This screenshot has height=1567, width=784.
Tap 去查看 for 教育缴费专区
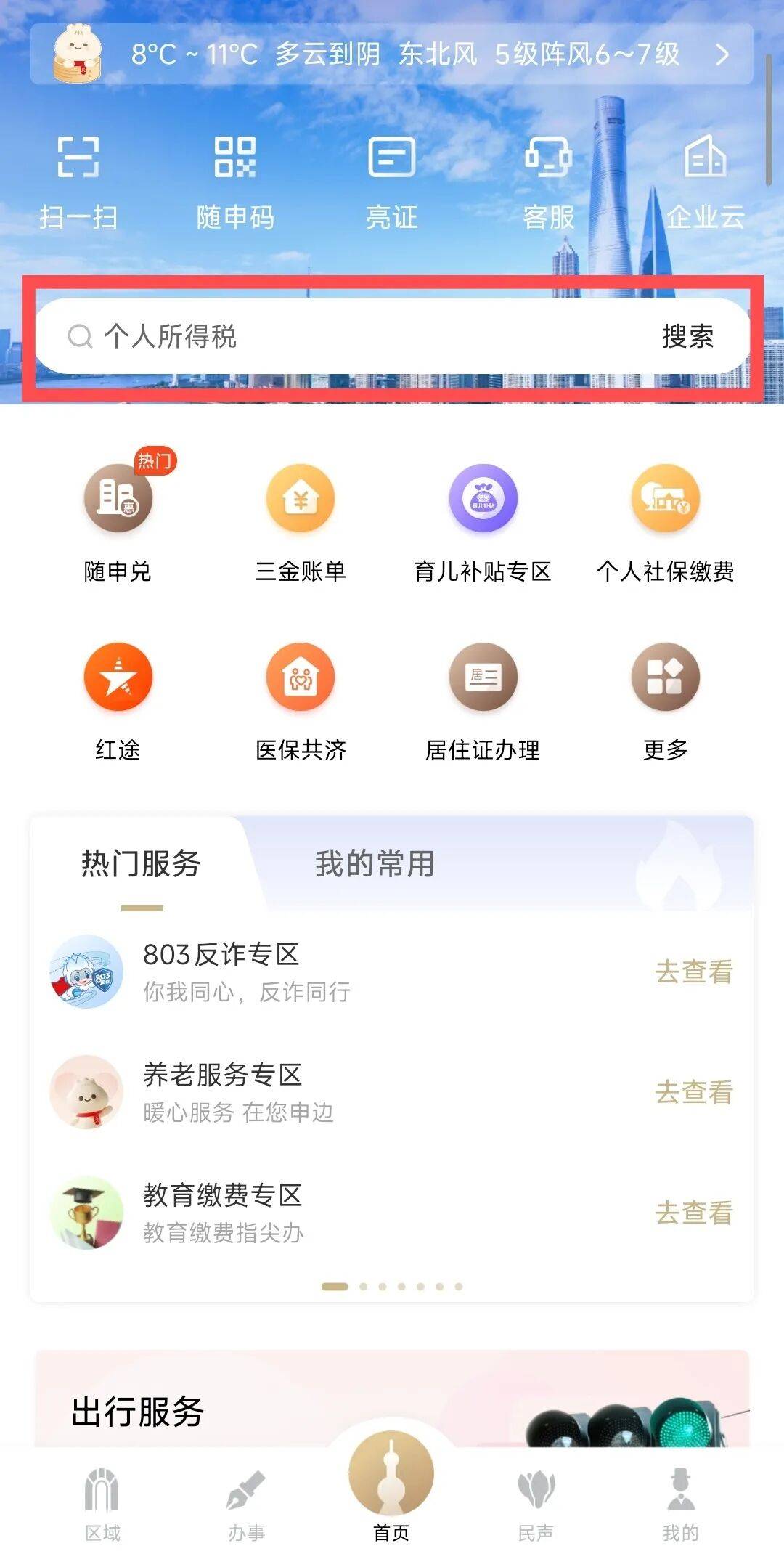[x=694, y=1213]
